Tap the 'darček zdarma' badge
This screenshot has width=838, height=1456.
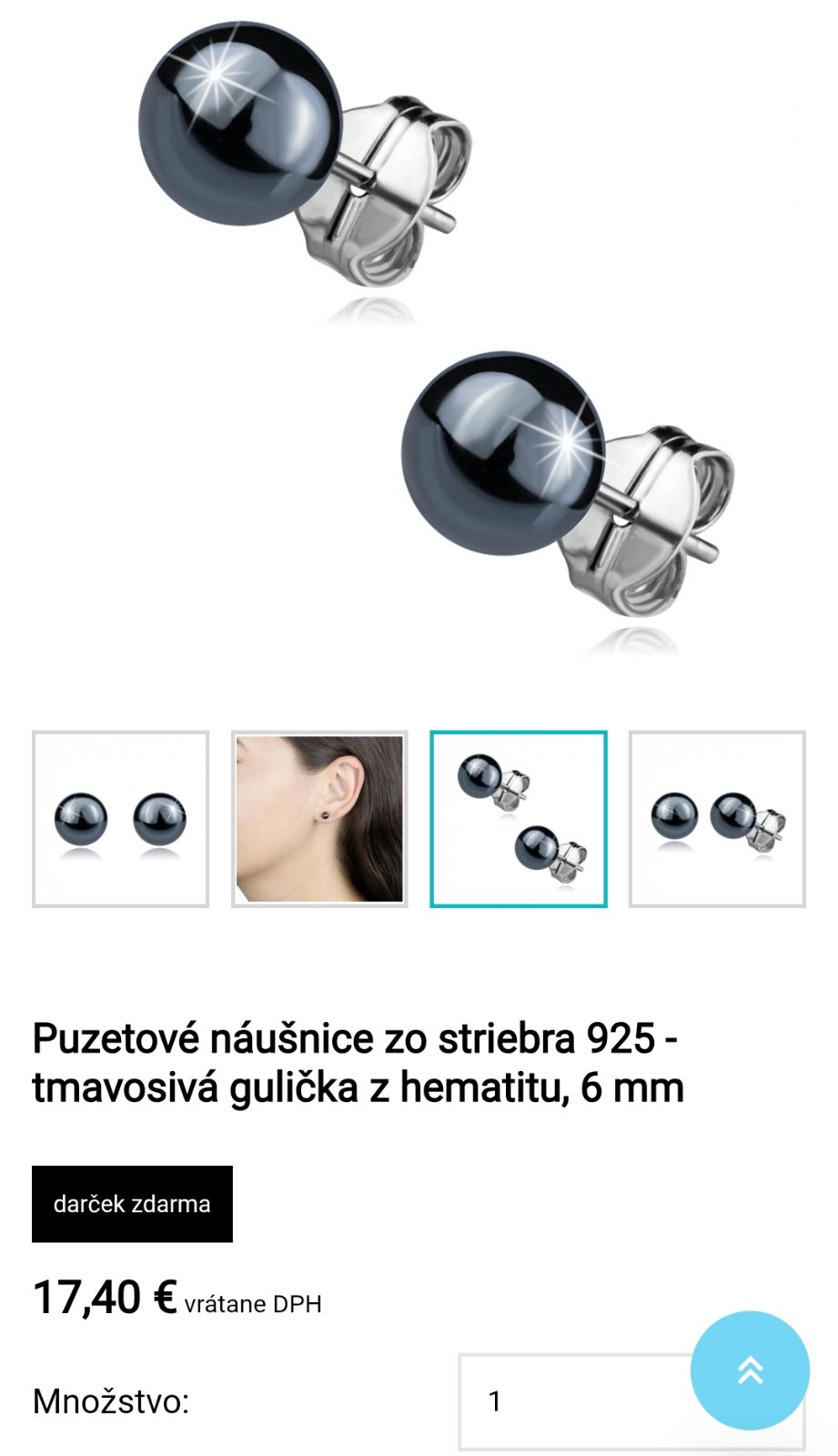point(132,1203)
